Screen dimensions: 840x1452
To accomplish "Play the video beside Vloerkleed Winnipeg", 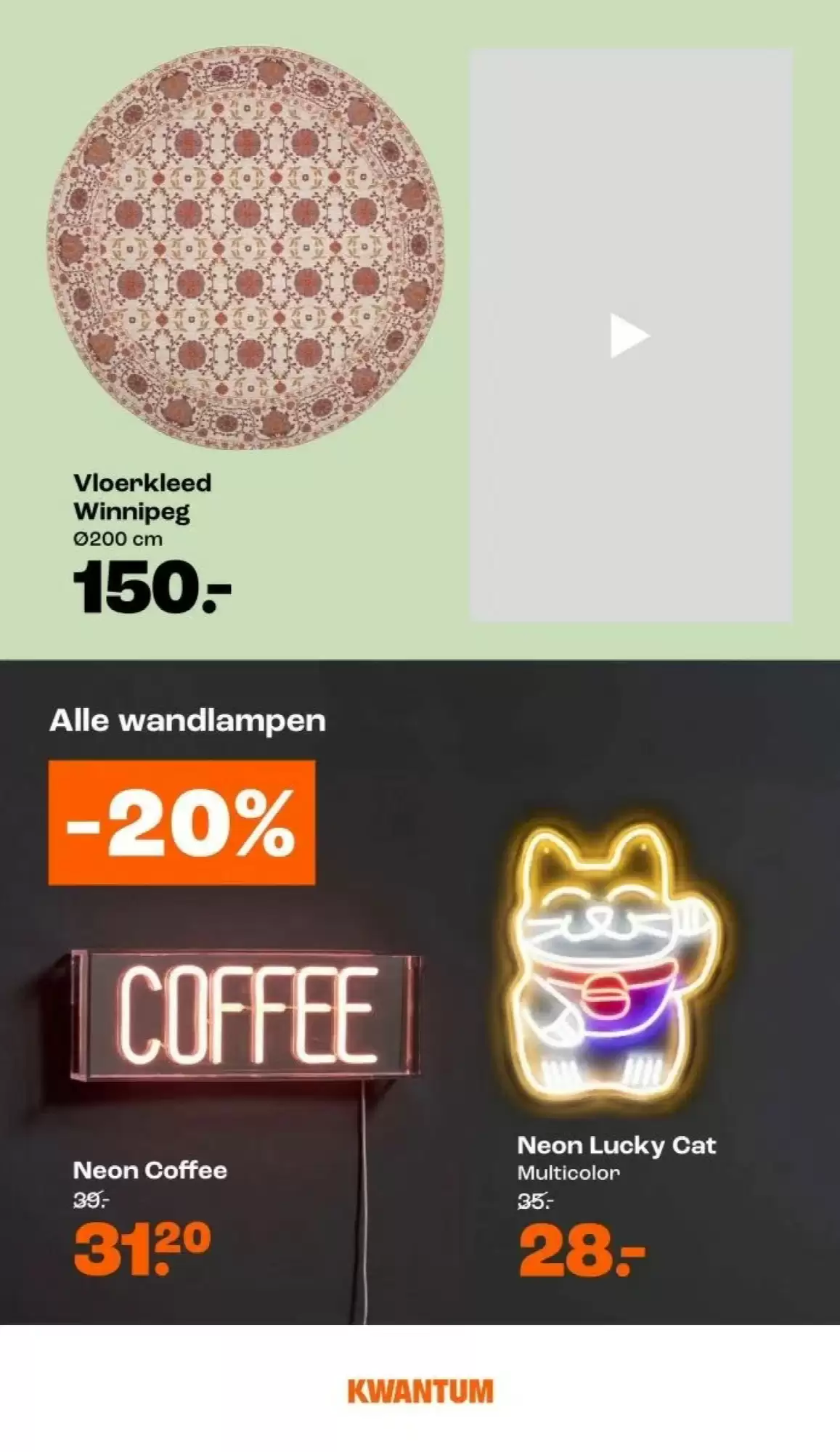I will point(629,335).
